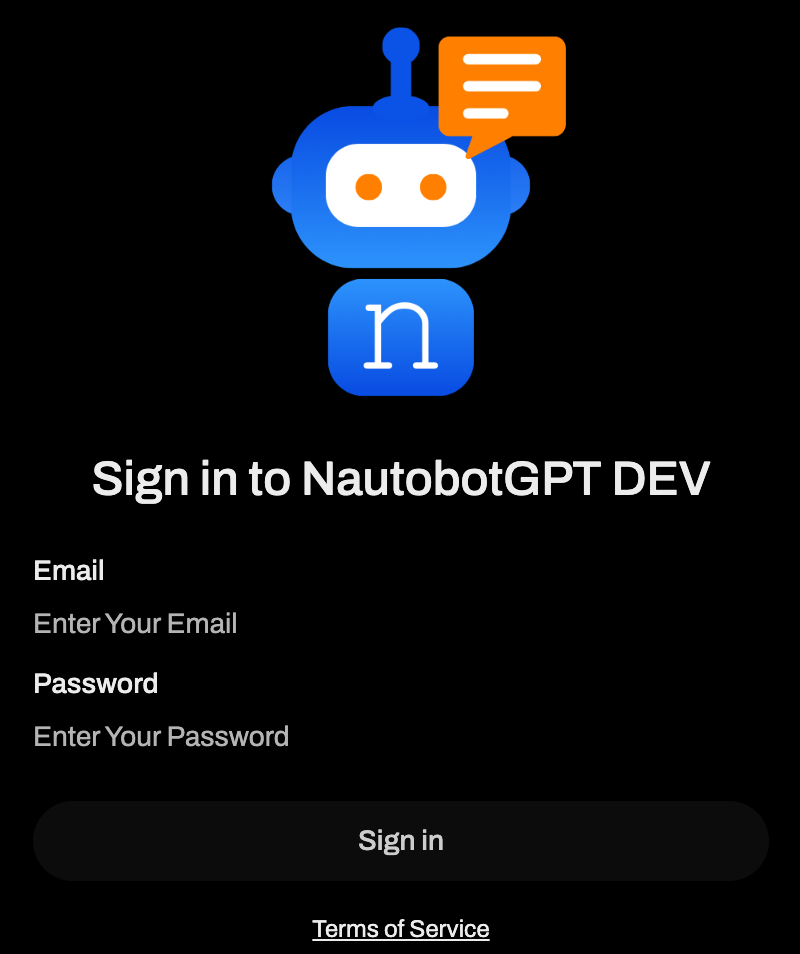
Task: Click the blue 'n' app icon
Action: [x=400, y=337]
